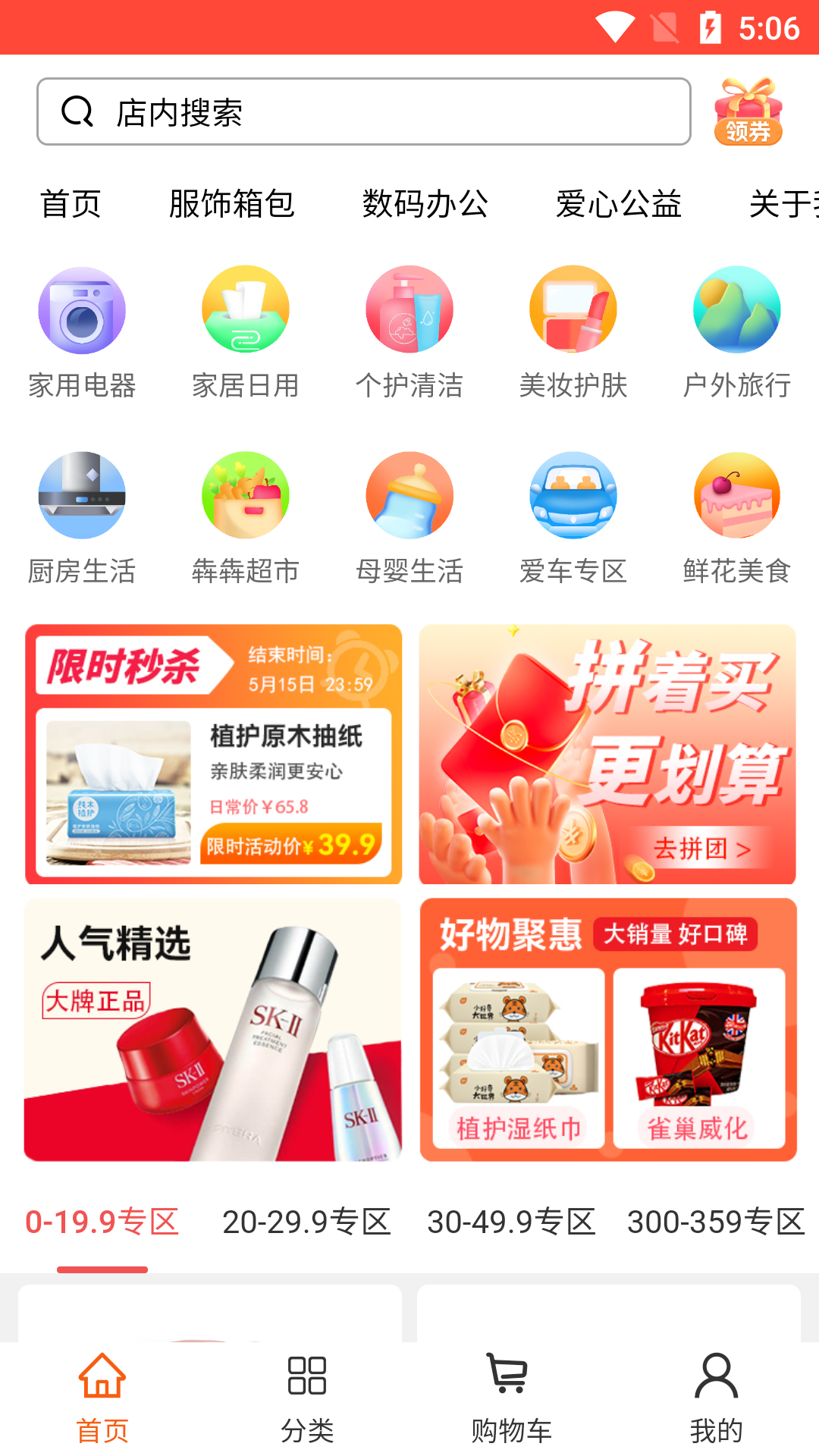Click the 店内搜索 search field
Screen dimensions: 819x1456
(363, 111)
